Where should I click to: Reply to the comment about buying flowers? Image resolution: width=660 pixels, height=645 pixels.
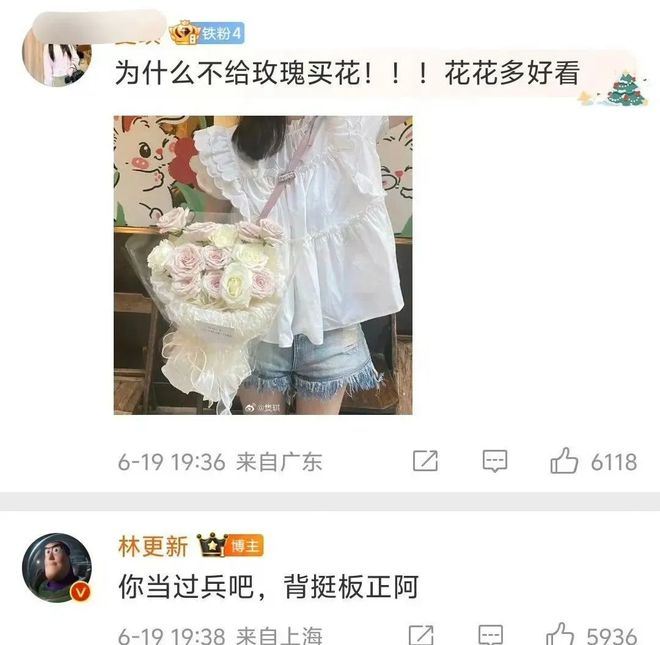[494, 461]
